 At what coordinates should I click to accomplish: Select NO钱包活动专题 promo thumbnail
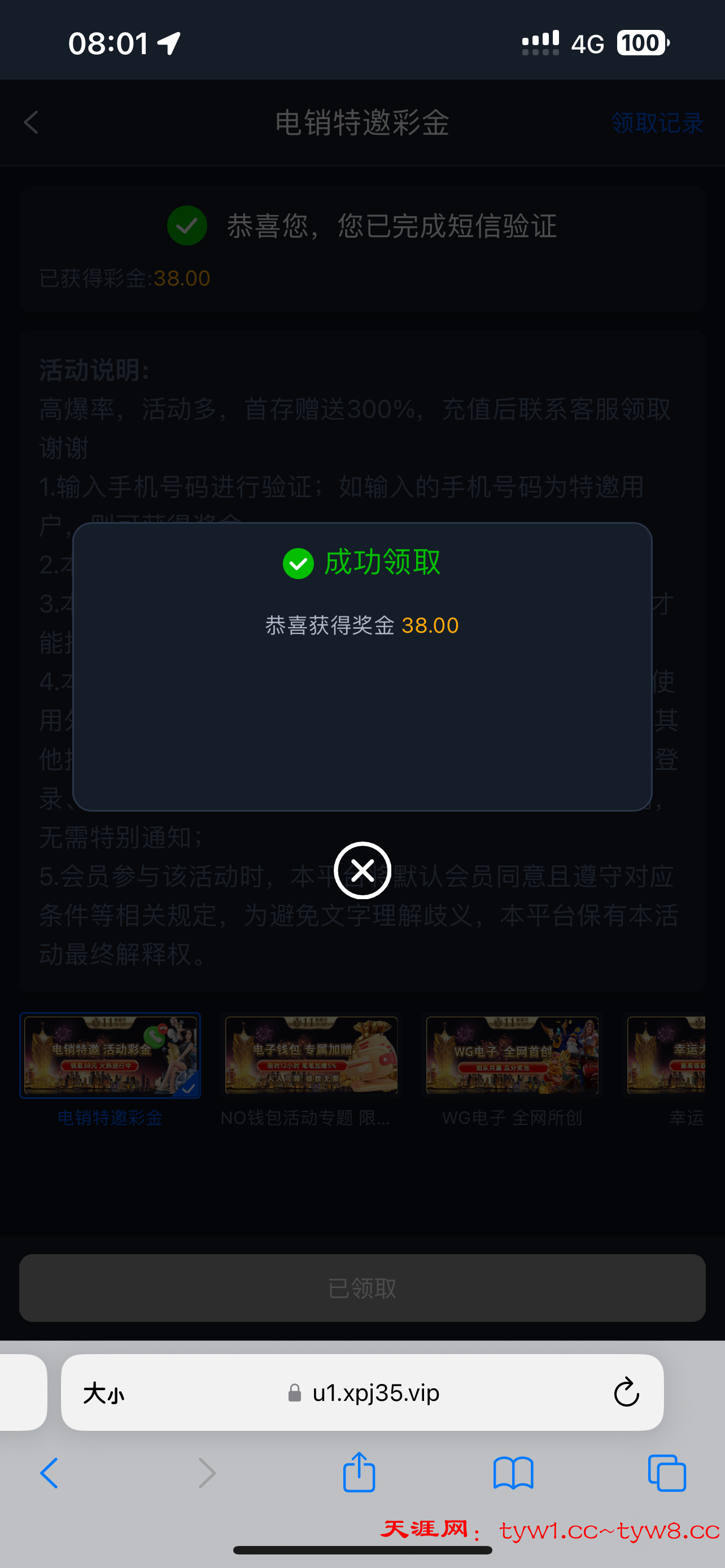(311, 1055)
